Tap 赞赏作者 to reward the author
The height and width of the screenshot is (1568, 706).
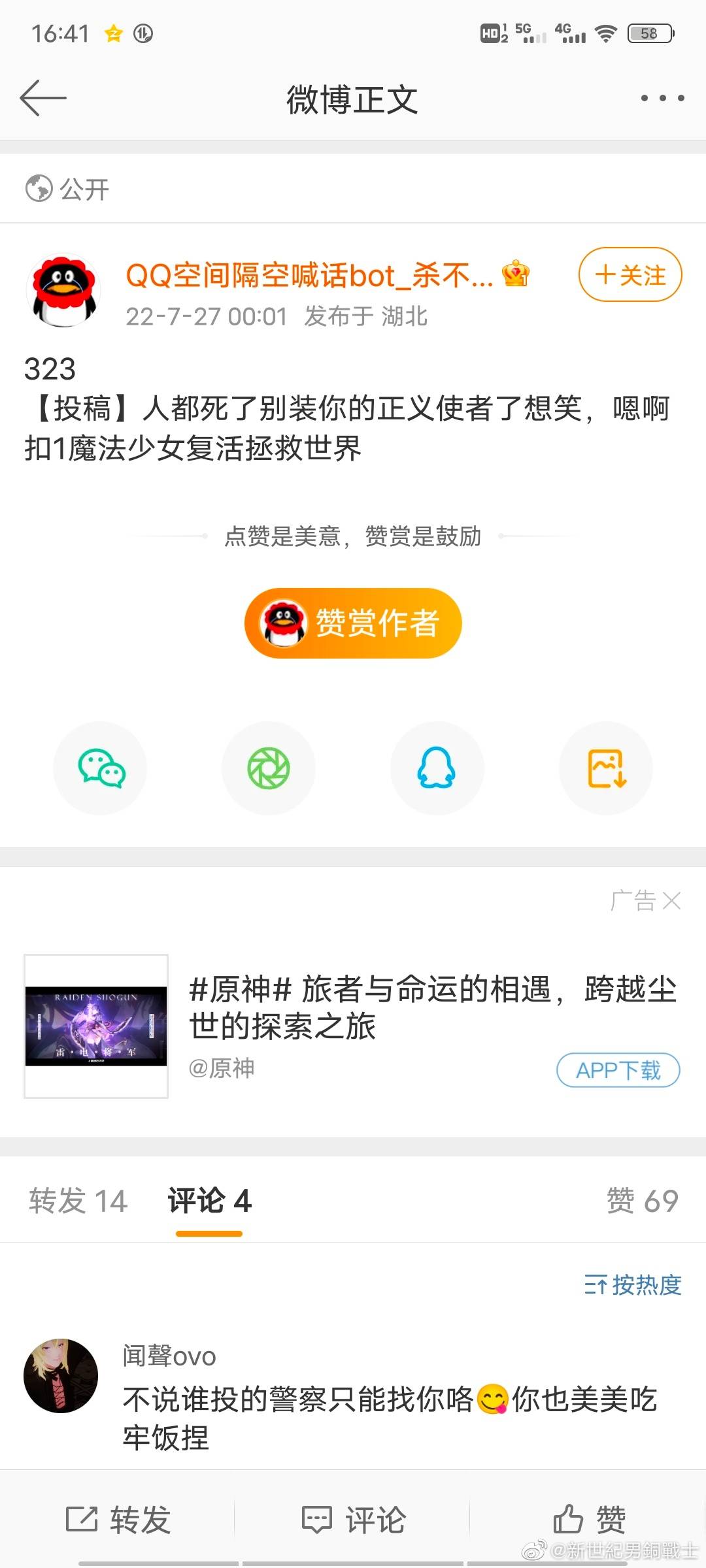[x=353, y=623]
